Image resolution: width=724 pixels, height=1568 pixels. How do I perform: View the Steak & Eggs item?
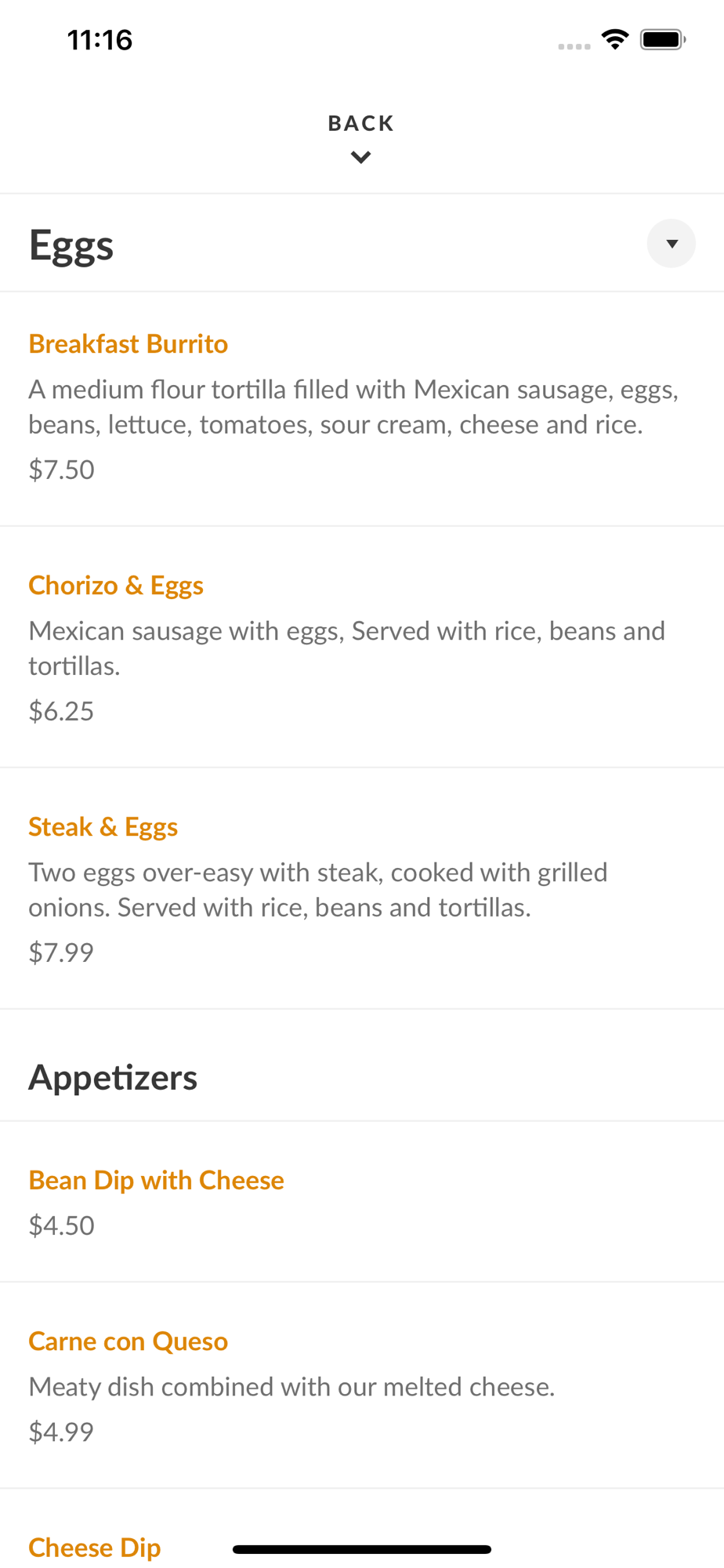[362, 888]
